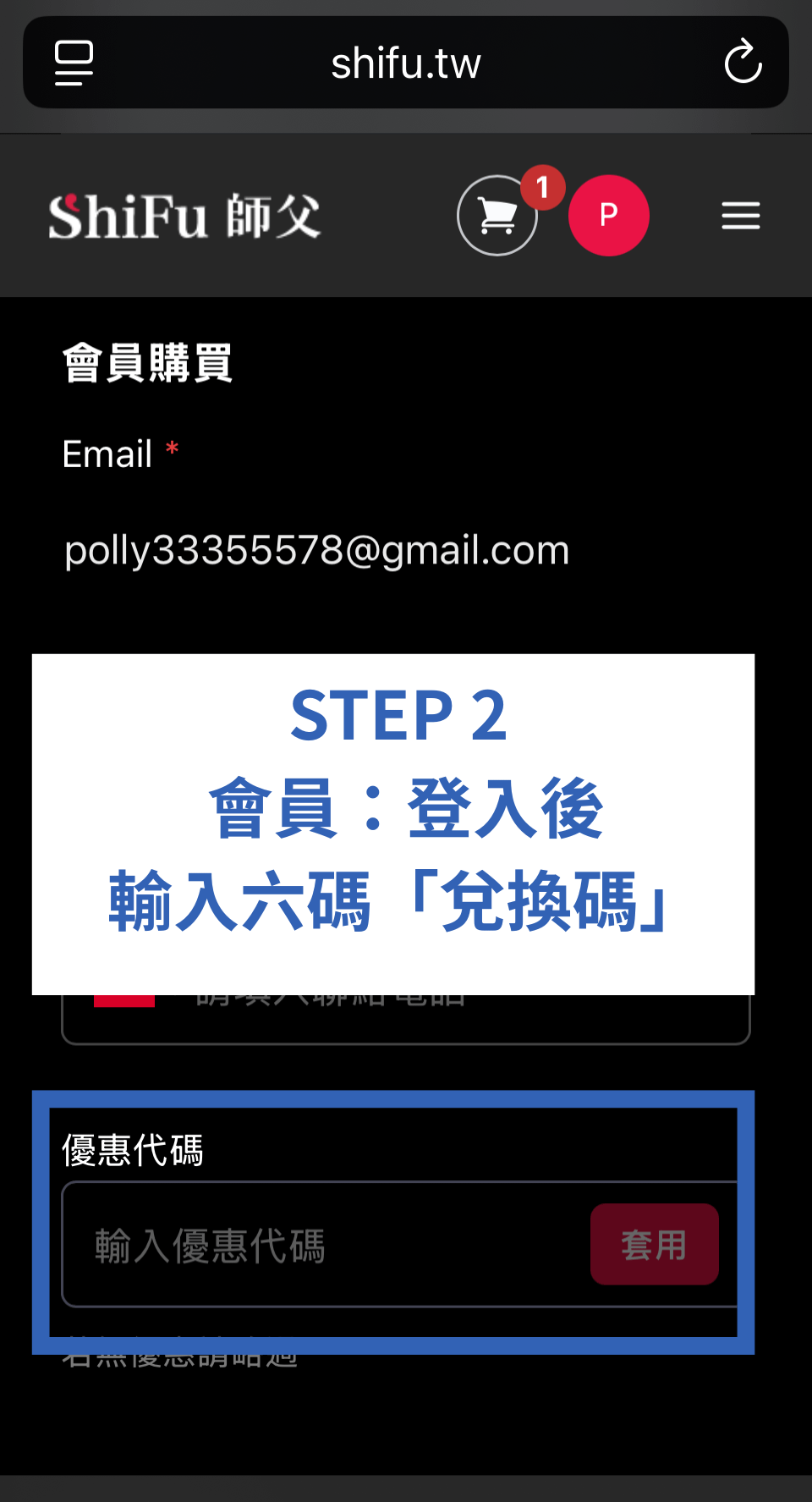
Task: Open the hamburger menu
Action: tap(741, 216)
